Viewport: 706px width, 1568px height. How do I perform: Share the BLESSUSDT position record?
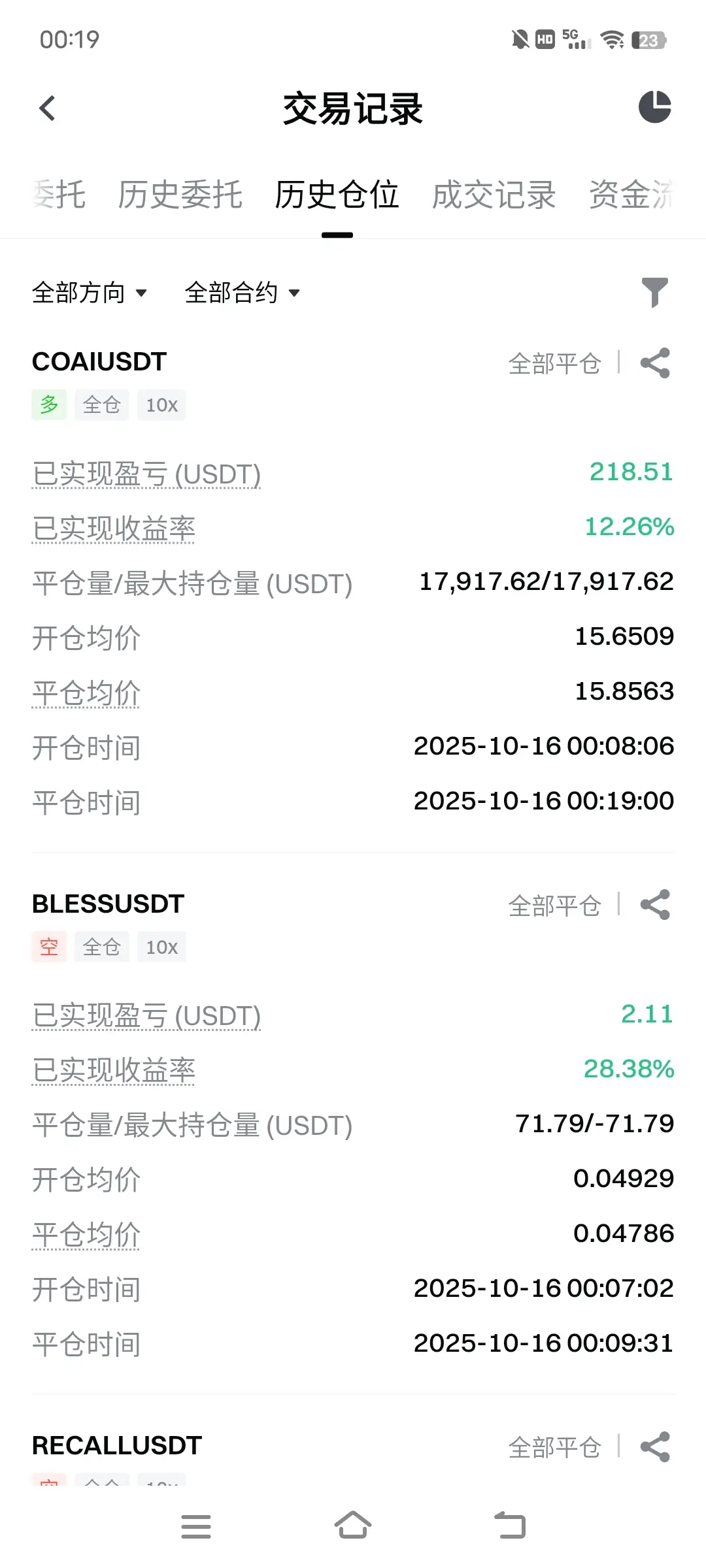[x=656, y=905]
